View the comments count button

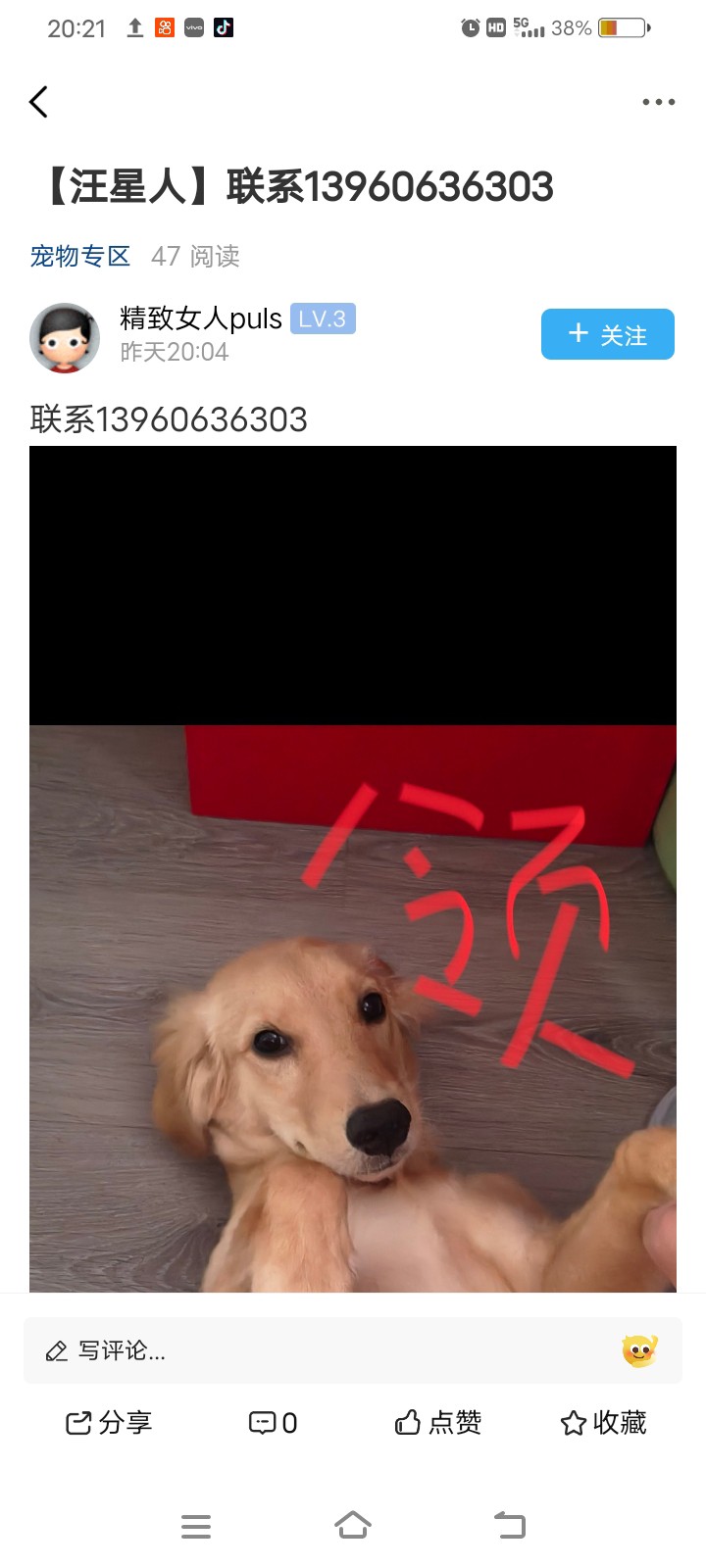[273, 1422]
